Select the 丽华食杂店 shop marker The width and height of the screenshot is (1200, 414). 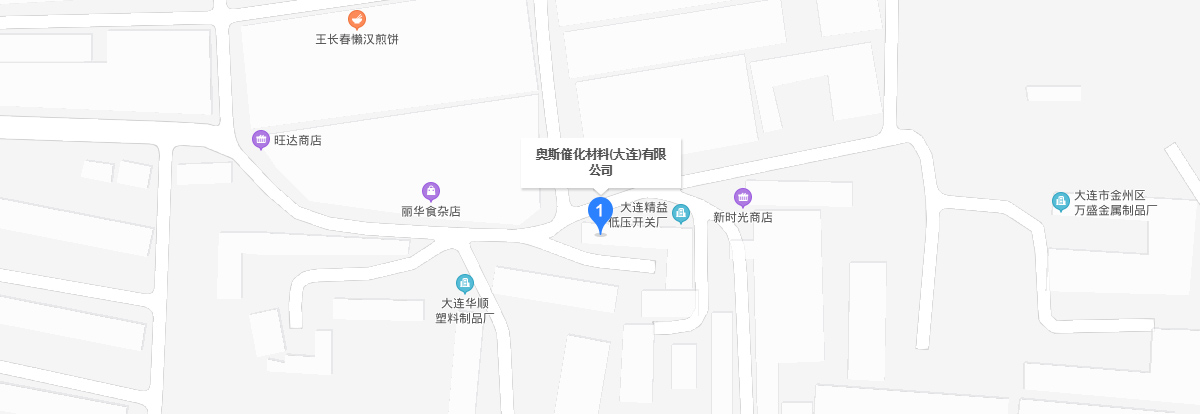pyautogui.click(x=430, y=191)
